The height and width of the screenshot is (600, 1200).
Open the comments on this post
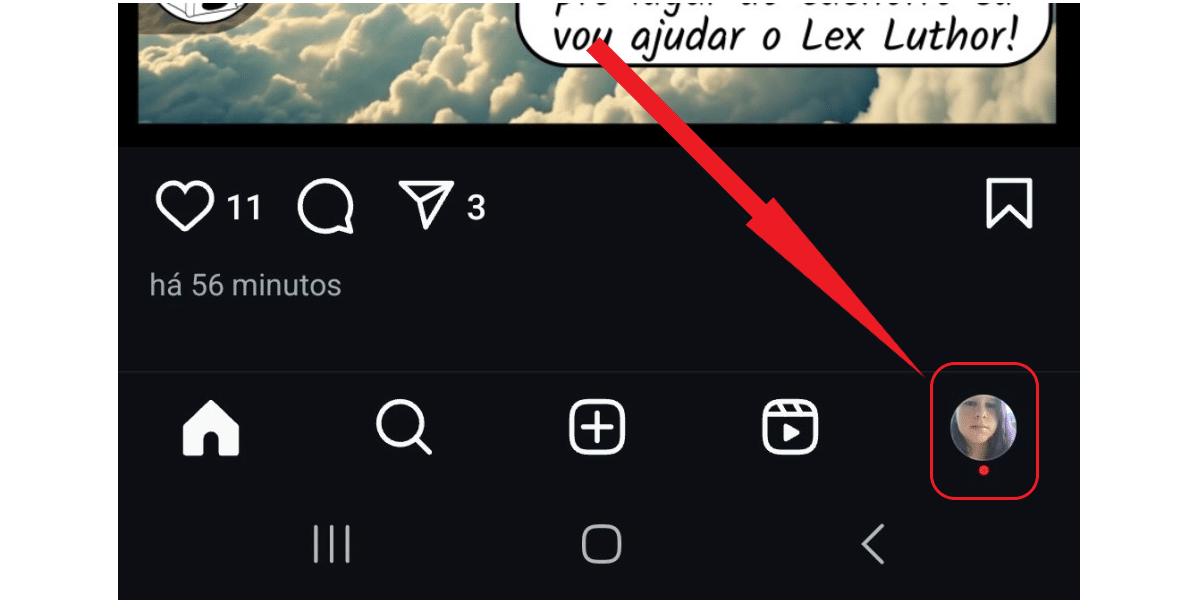tap(325, 208)
